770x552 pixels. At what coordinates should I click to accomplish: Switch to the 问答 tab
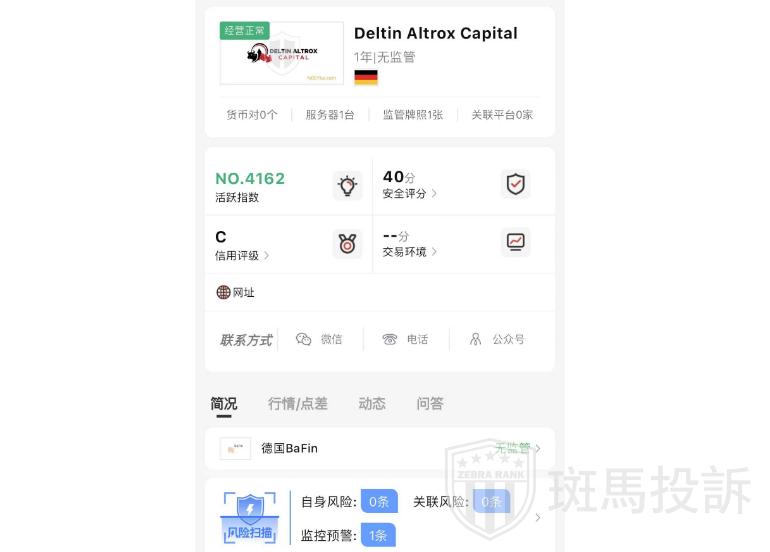click(430, 404)
